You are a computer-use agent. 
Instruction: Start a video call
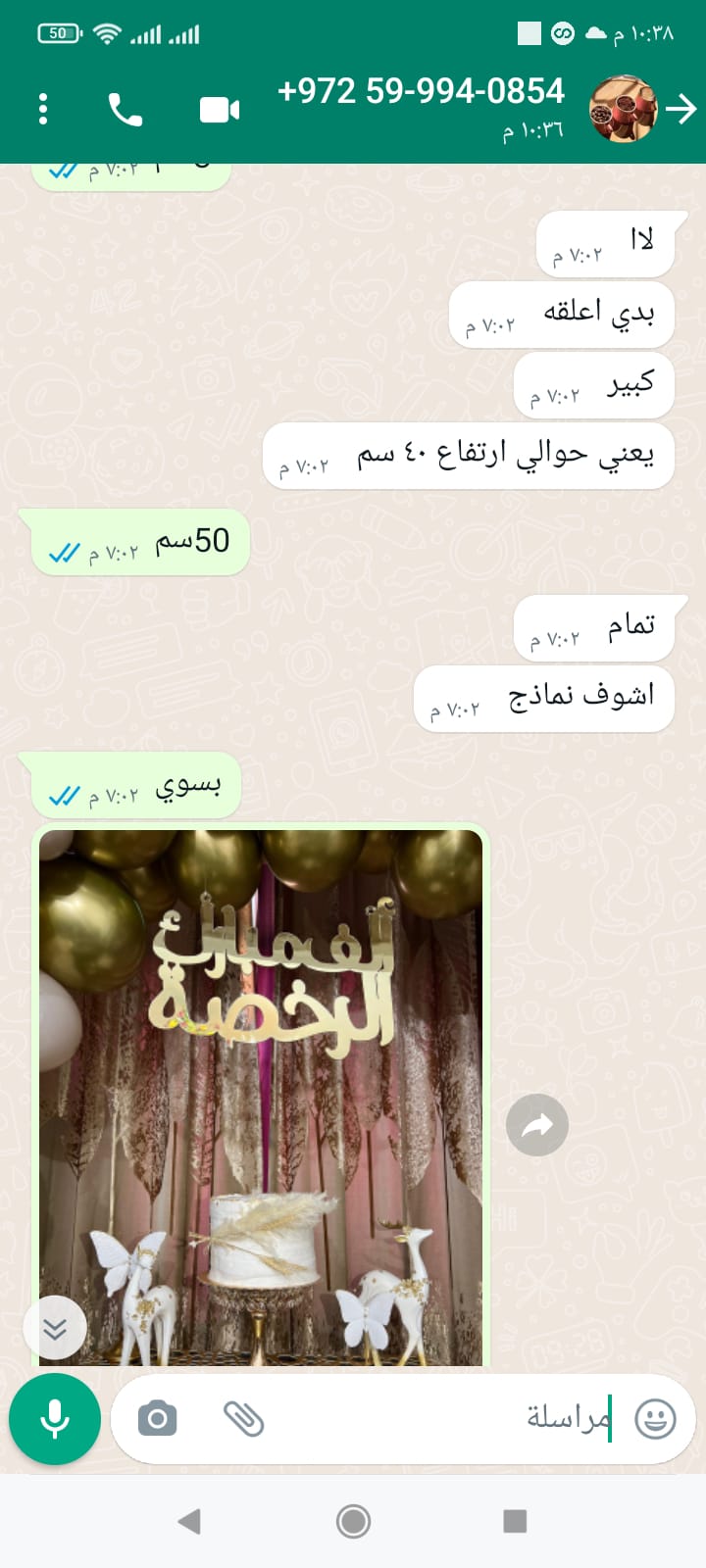click(x=220, y=110)
